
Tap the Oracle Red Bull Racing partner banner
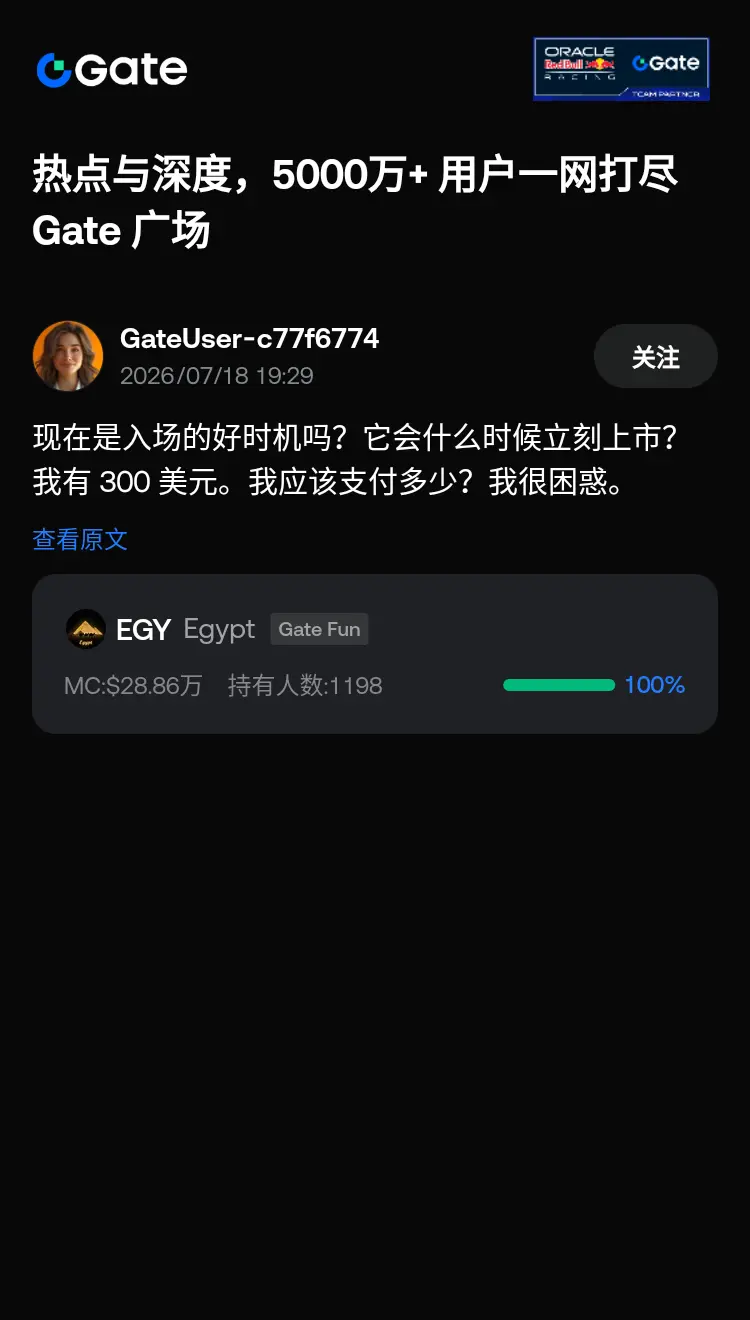tap(621, 69)
